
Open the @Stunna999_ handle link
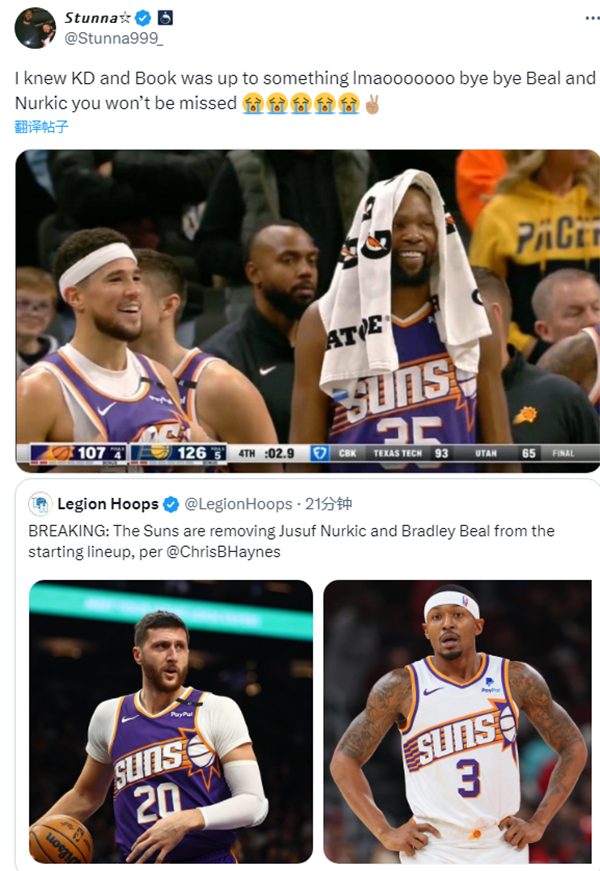[113, 39]
